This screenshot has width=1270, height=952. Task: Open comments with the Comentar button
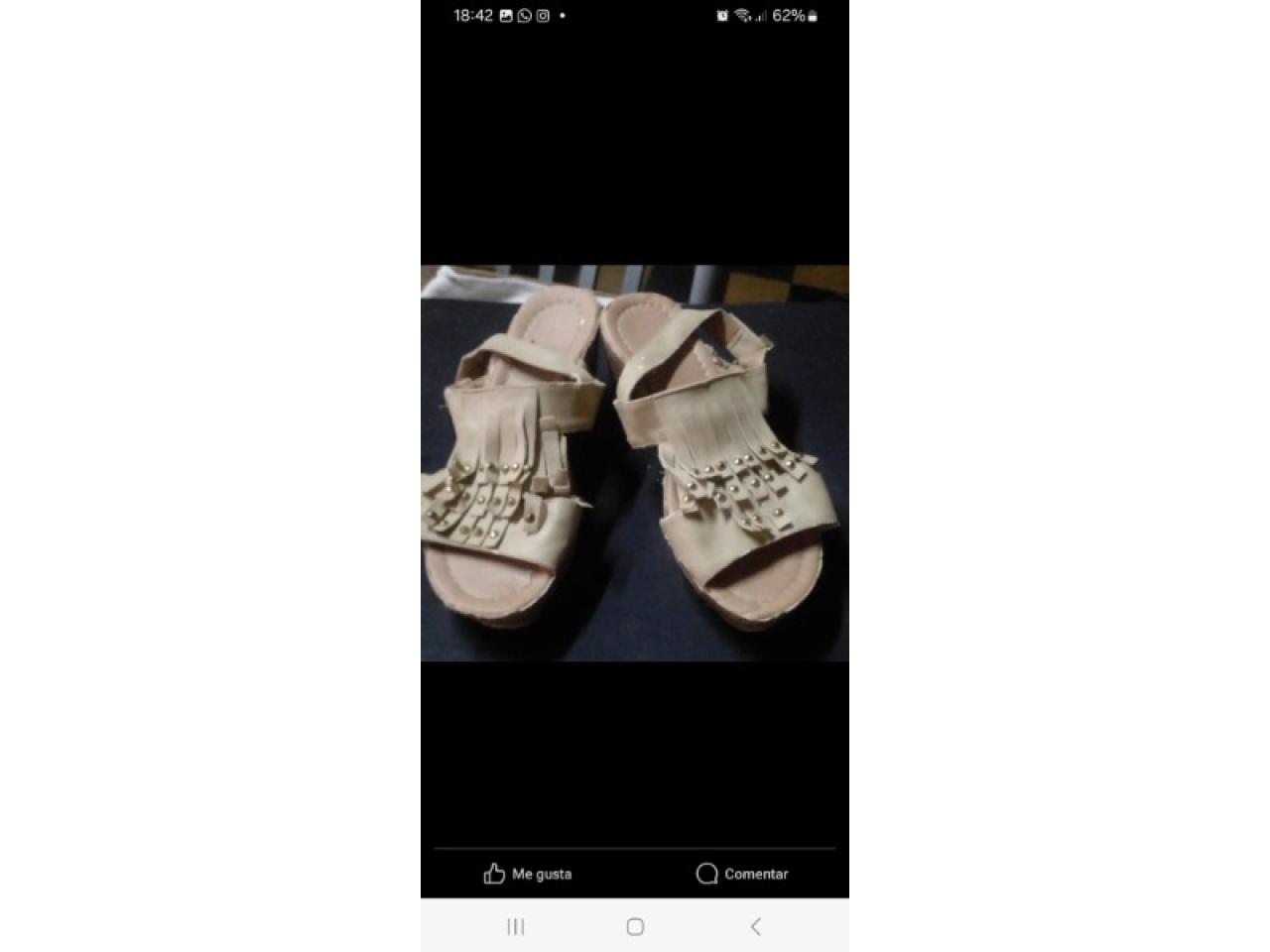click(x=742, y=874)
